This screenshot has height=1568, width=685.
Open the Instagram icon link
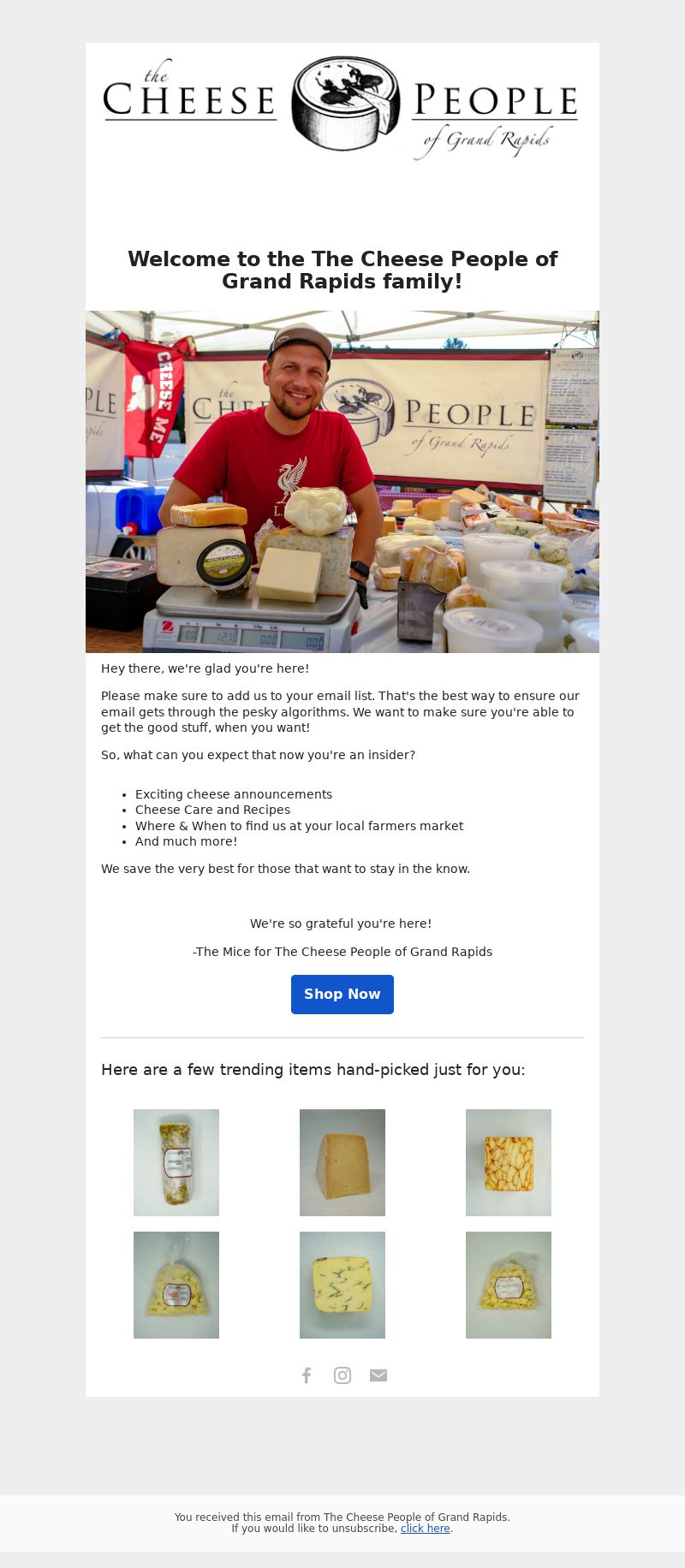(342, 1375)
